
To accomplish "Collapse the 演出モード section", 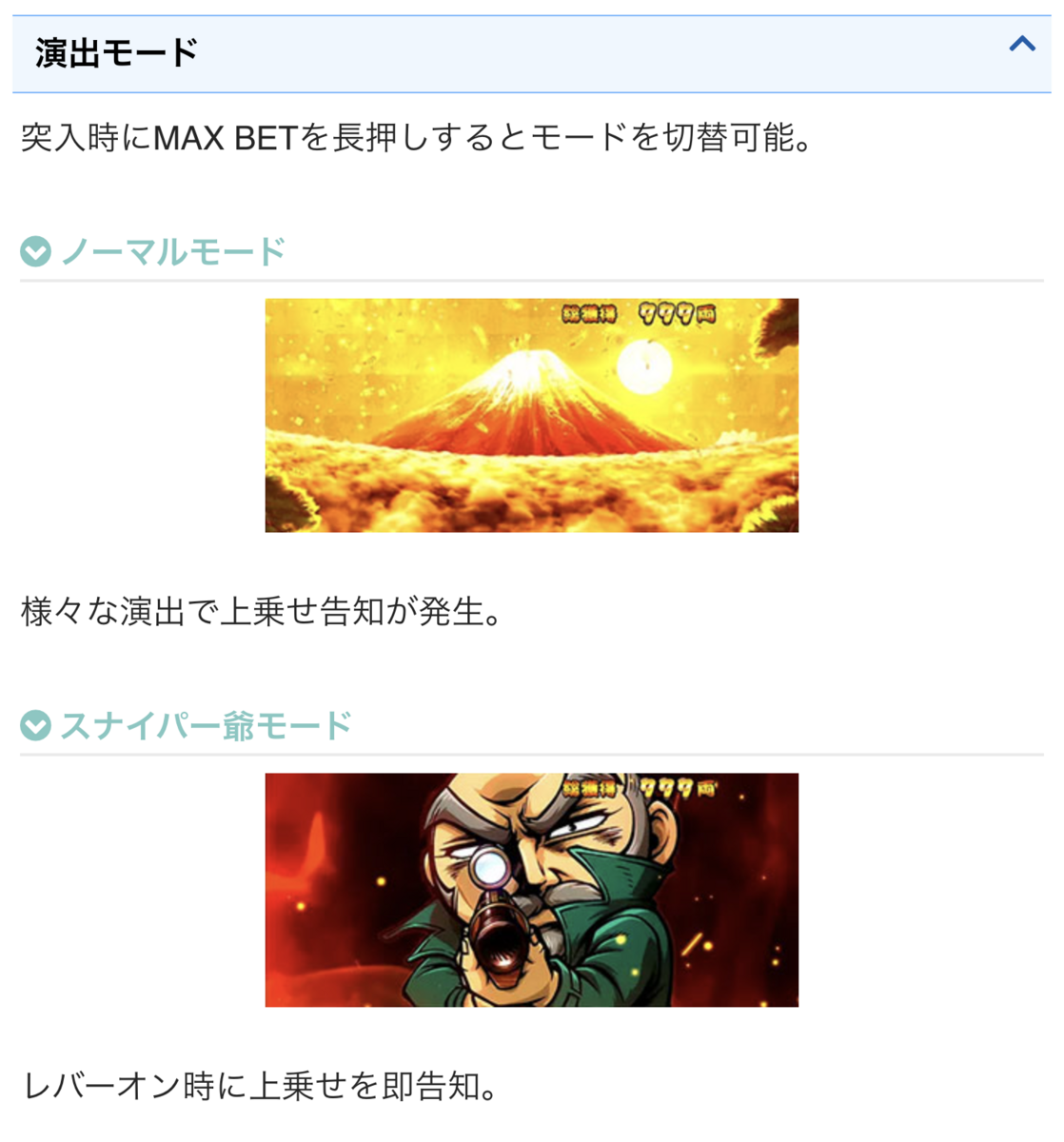I will point(1021,44).
